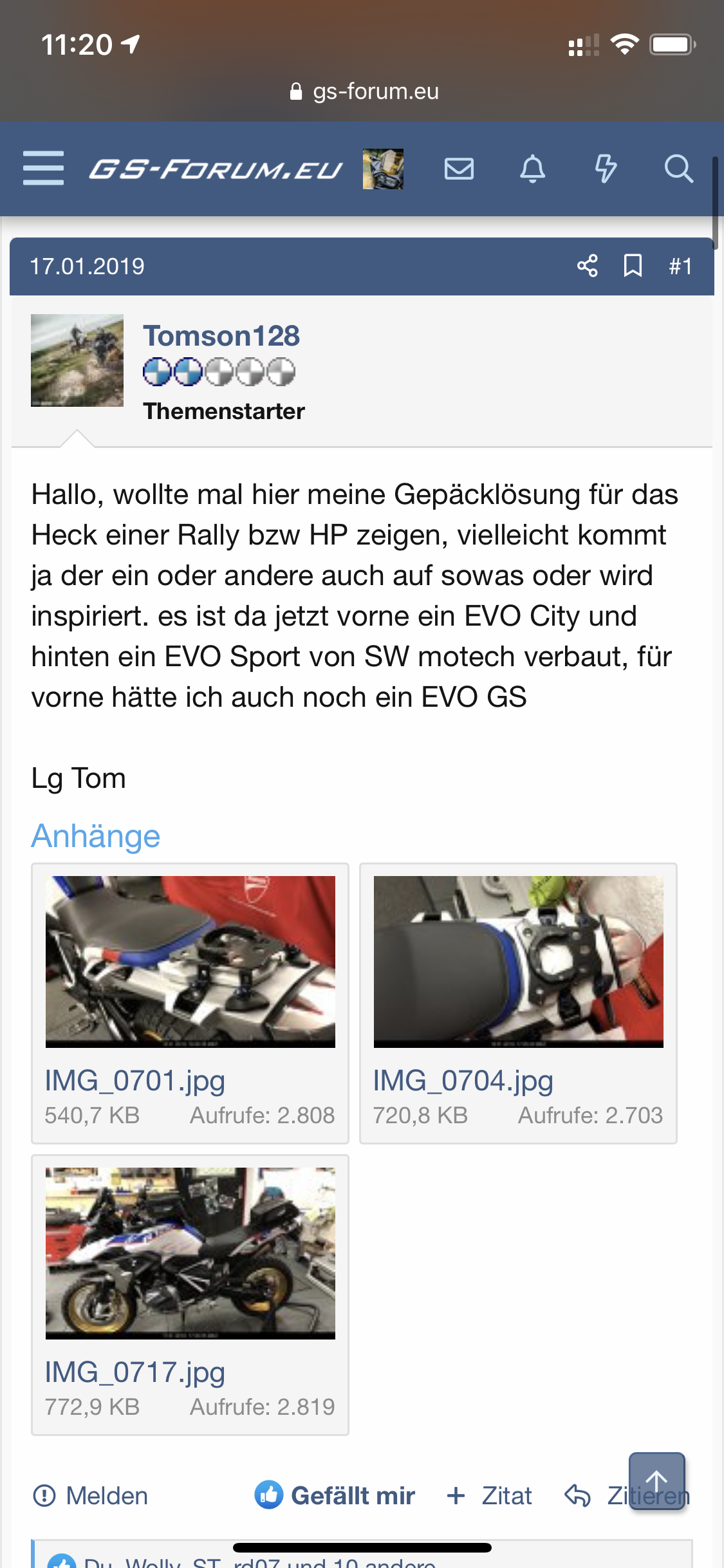Open the notifications bell
The width and height of the screenshot is (724, 1568).
coord(532,169)
